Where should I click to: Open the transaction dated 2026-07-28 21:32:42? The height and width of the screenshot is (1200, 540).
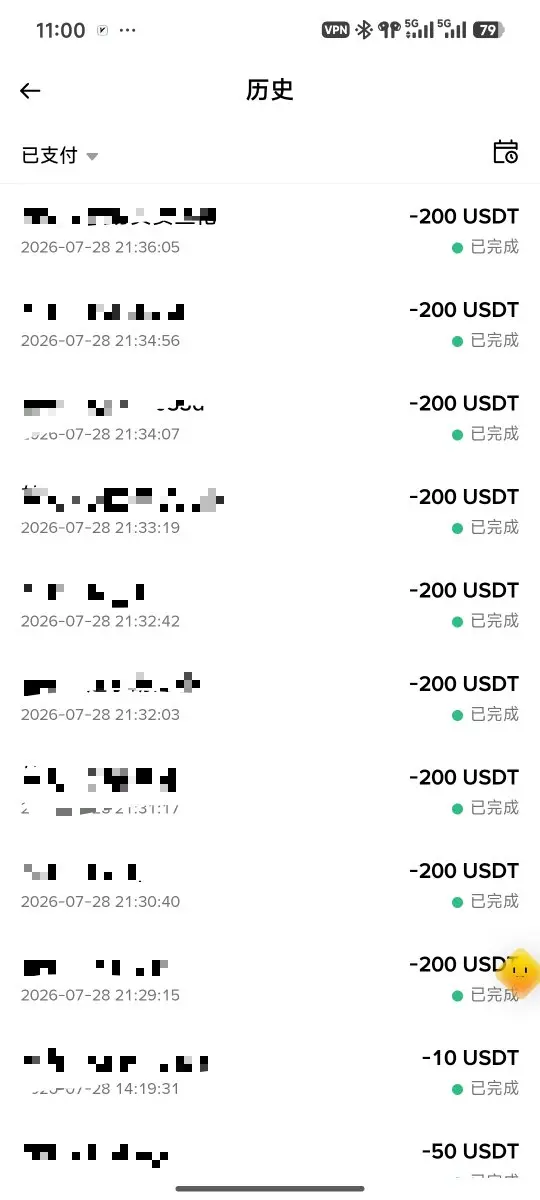click(x=270, y=604)
